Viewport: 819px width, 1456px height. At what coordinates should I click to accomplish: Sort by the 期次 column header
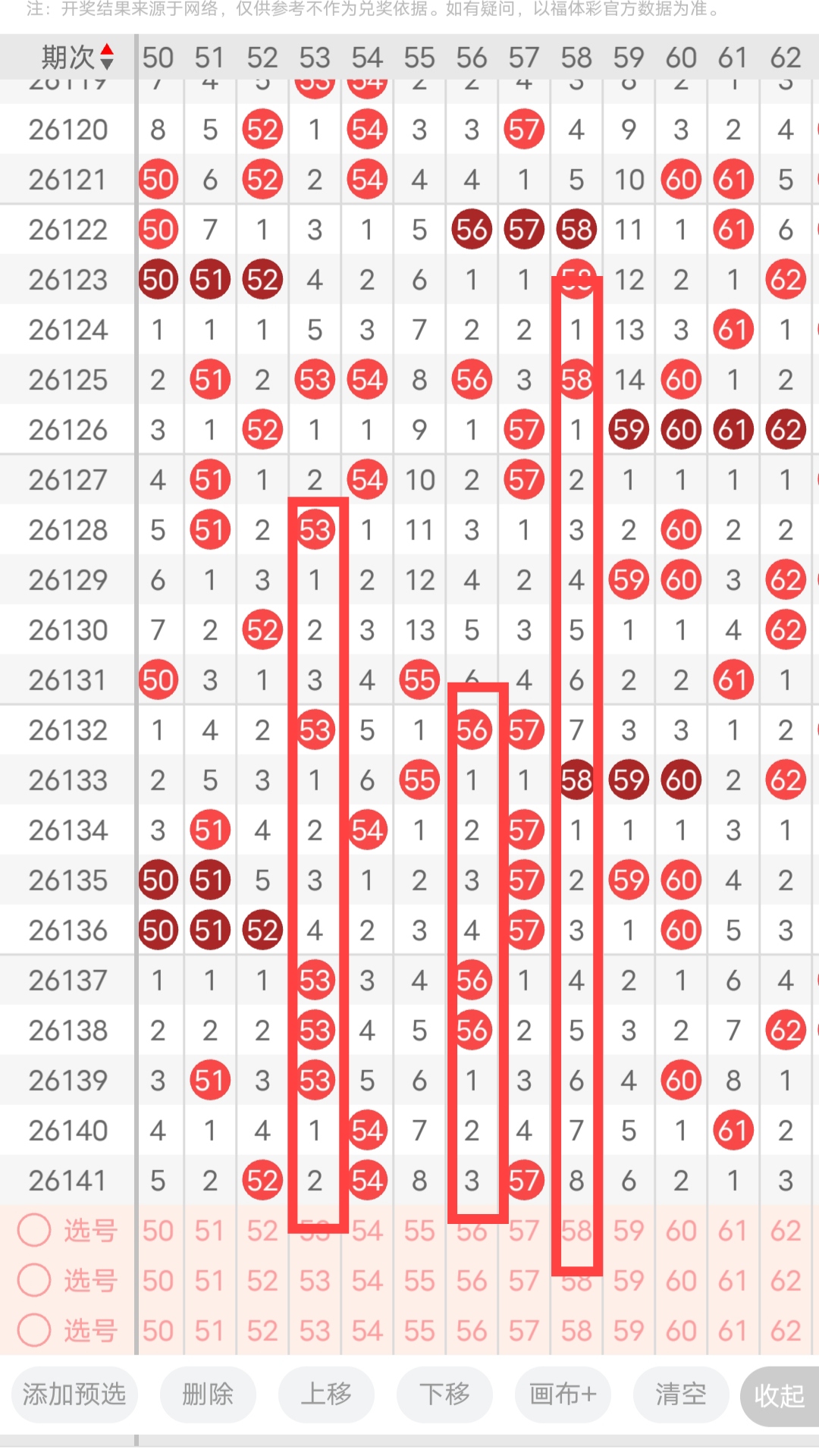tap(77, 57)
